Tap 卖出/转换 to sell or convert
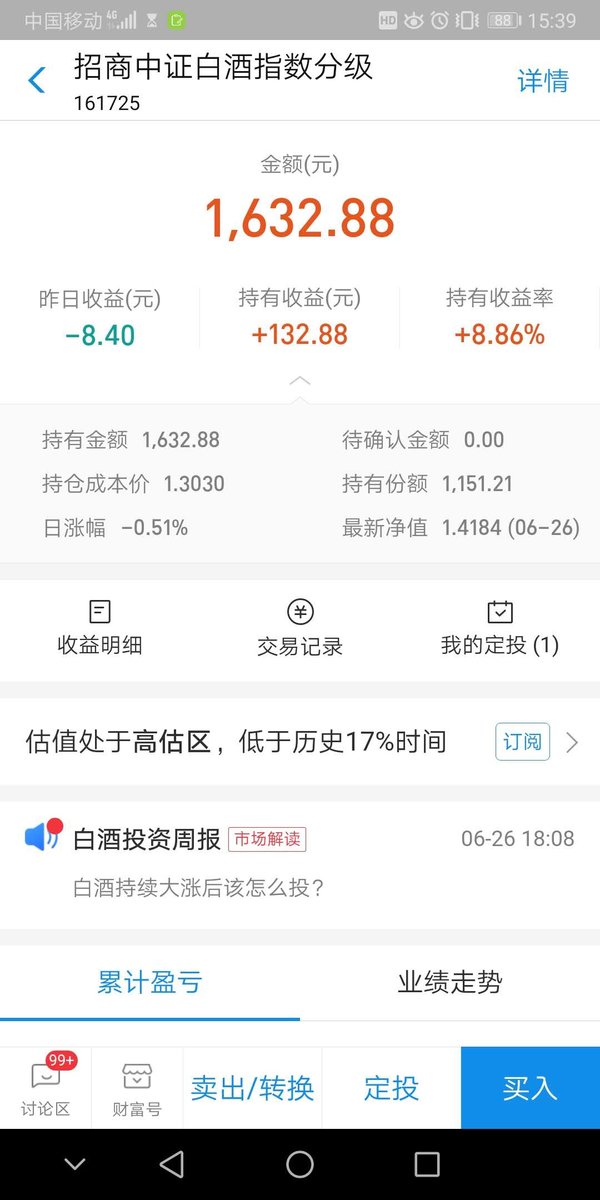This screenshot has width=600, height=1200. (x=252, y=1088)
